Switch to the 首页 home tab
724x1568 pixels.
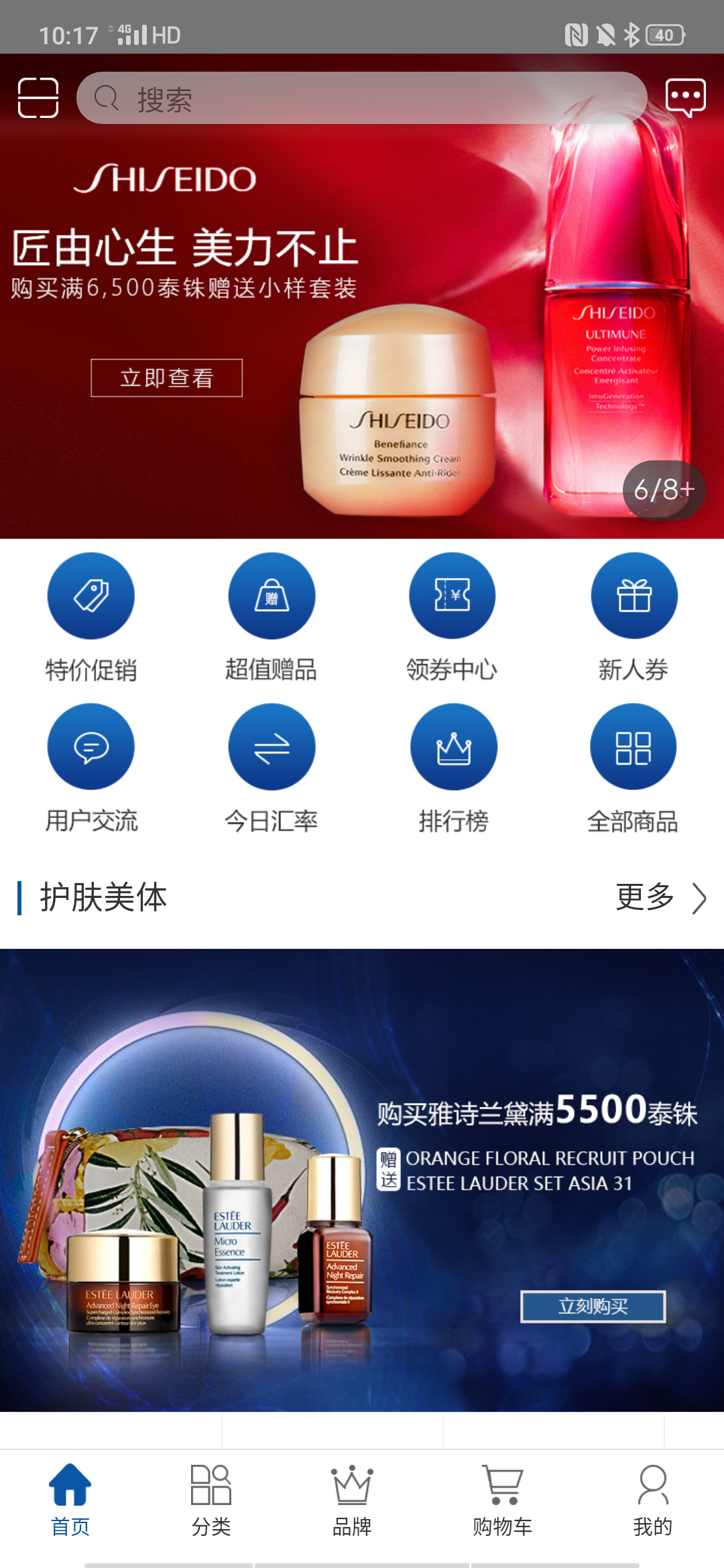point(70,1500)
